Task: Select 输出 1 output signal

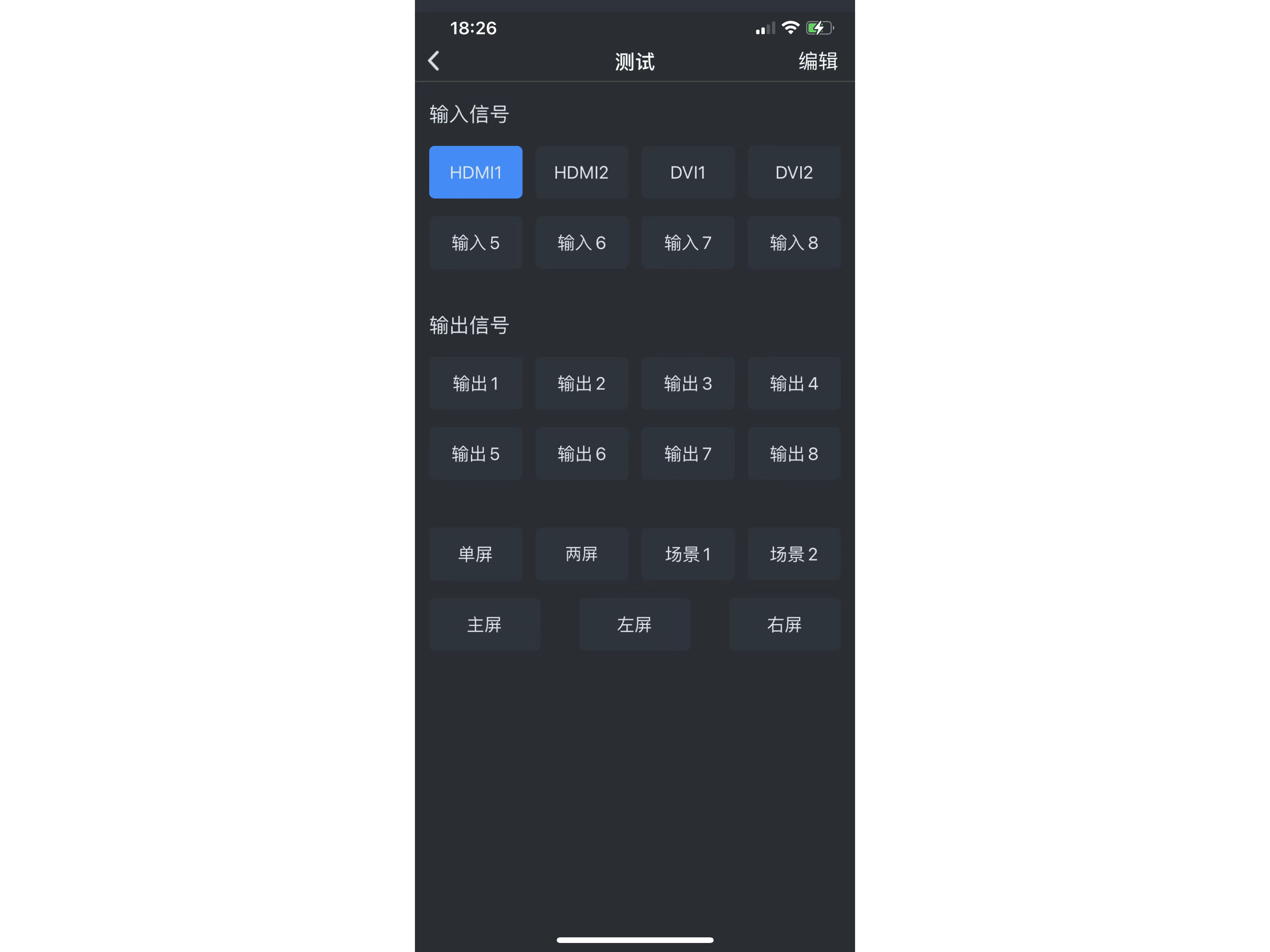Action: (x=475, y=384)
